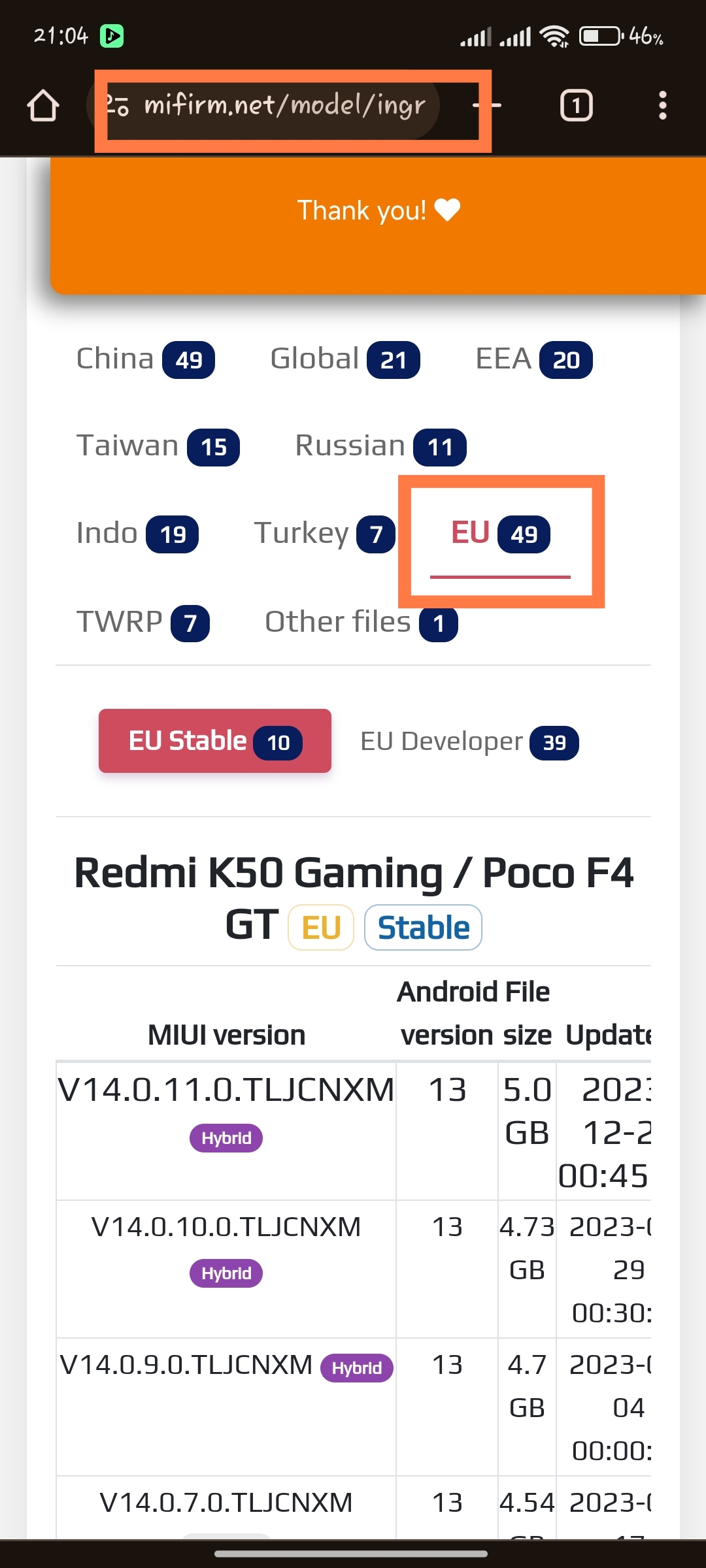
Task: Open firmware V14.0.9.0.TLJCNXM
Action: [x=186, y=1364]
